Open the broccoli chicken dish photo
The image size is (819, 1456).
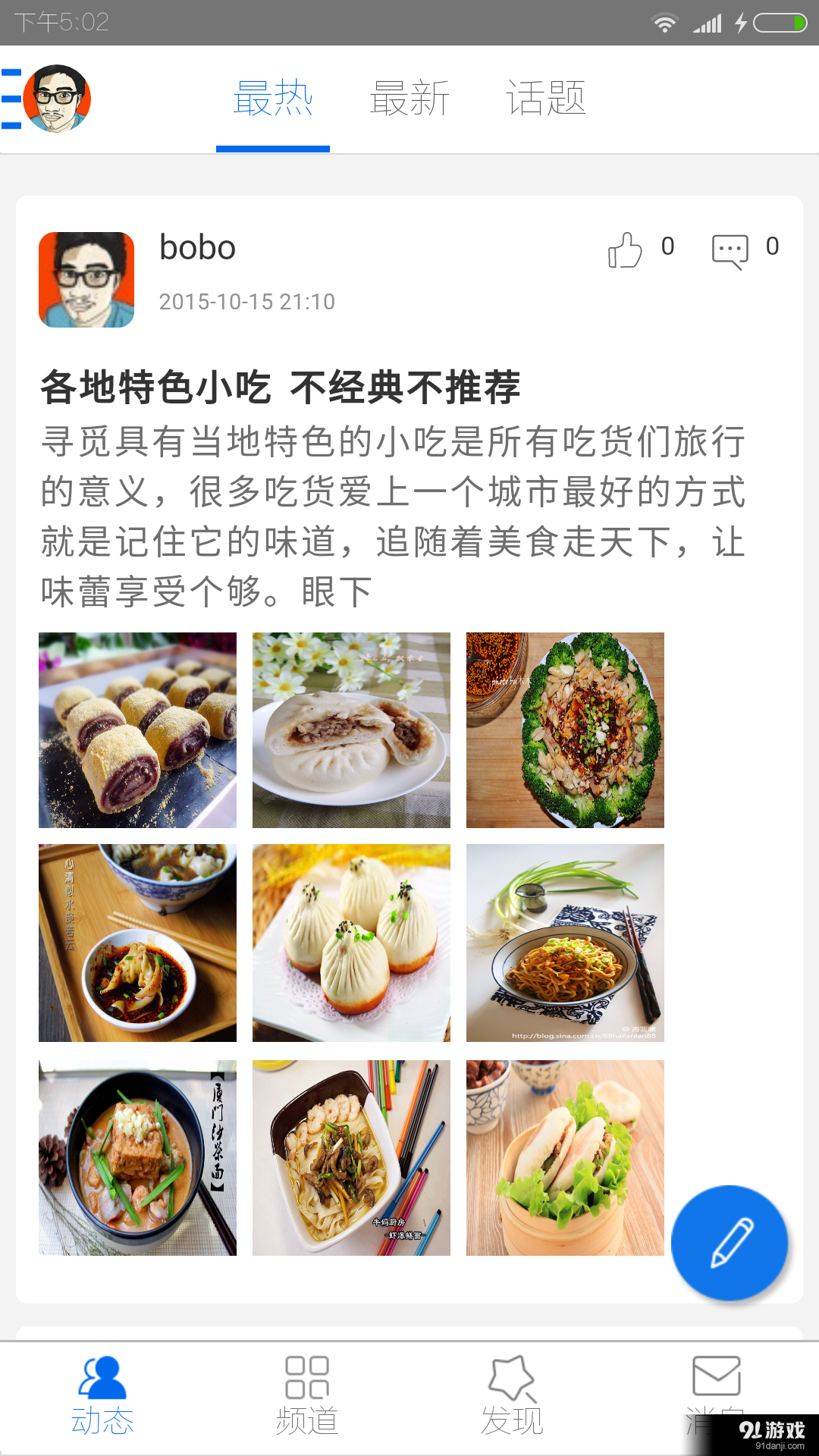(563, 729)
